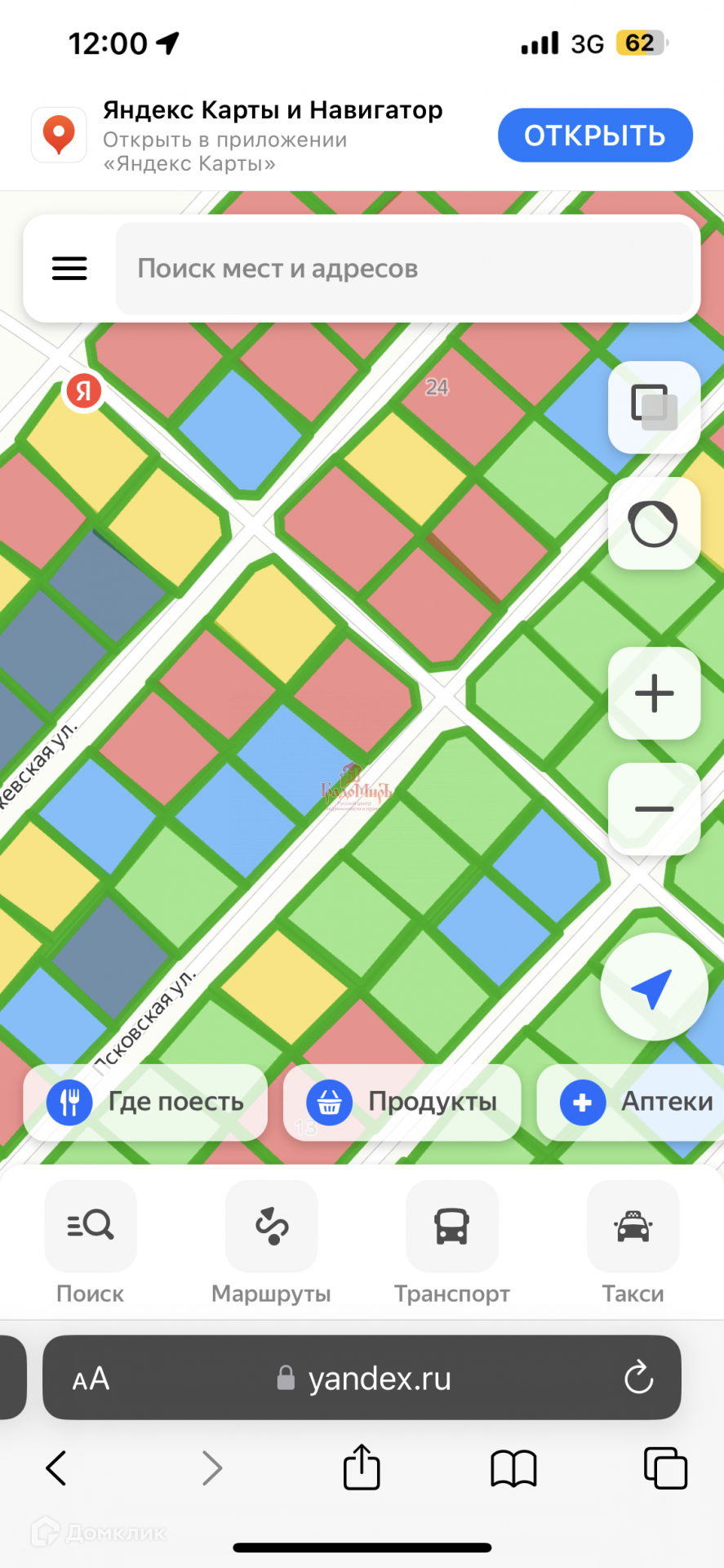
Task: Open the hamburger menu
Action: click(x=69, y=269)
